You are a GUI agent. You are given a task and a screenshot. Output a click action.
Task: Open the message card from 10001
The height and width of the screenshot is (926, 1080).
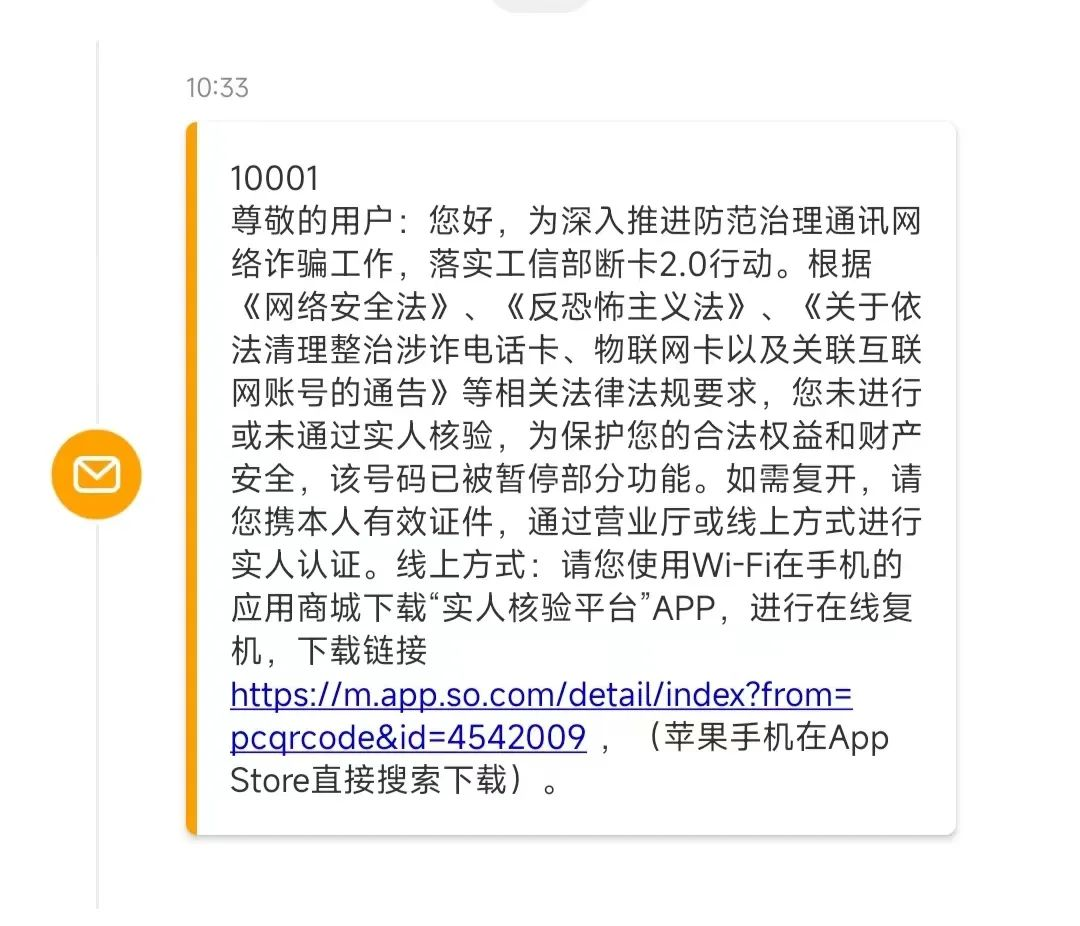[x=575, y=400]
